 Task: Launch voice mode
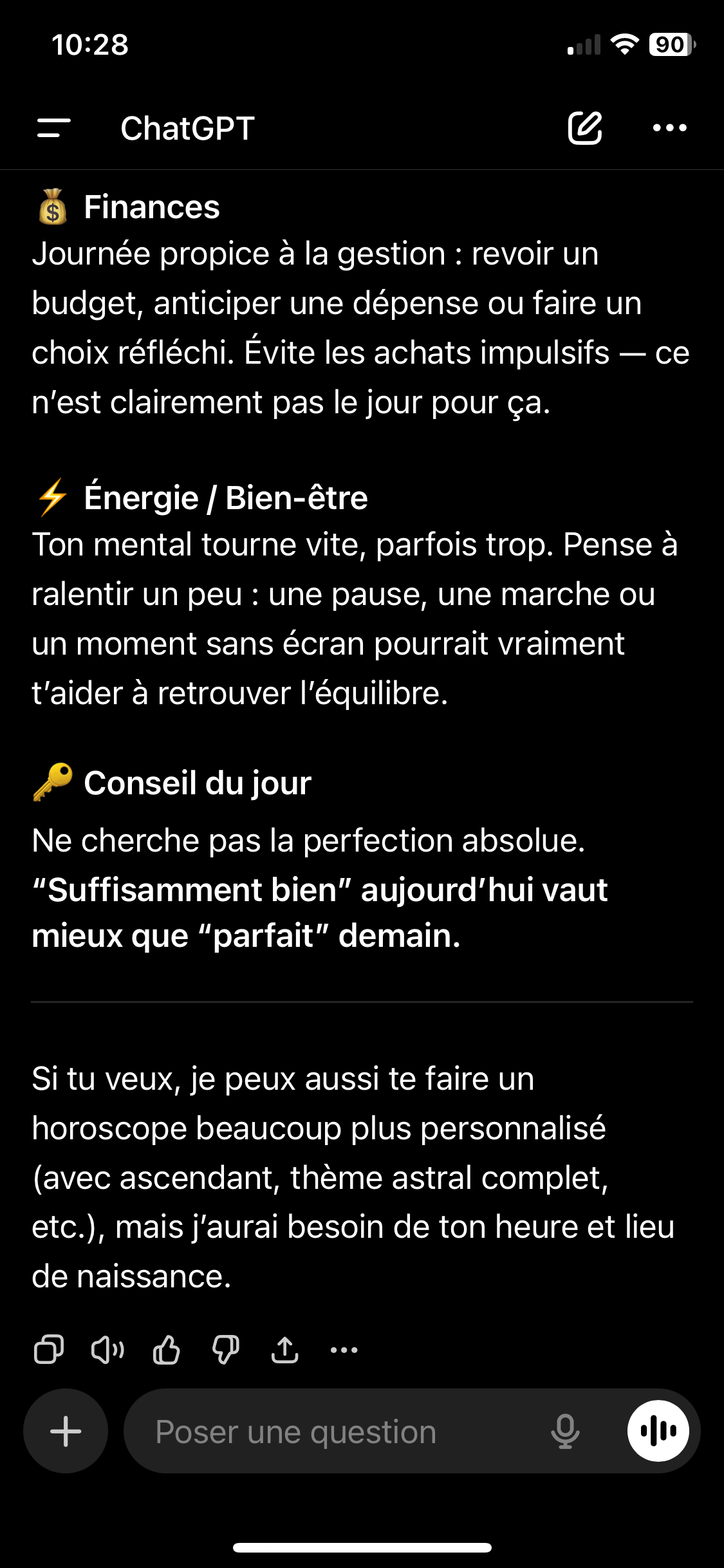pyautogui.click(x=658, y=1432)
